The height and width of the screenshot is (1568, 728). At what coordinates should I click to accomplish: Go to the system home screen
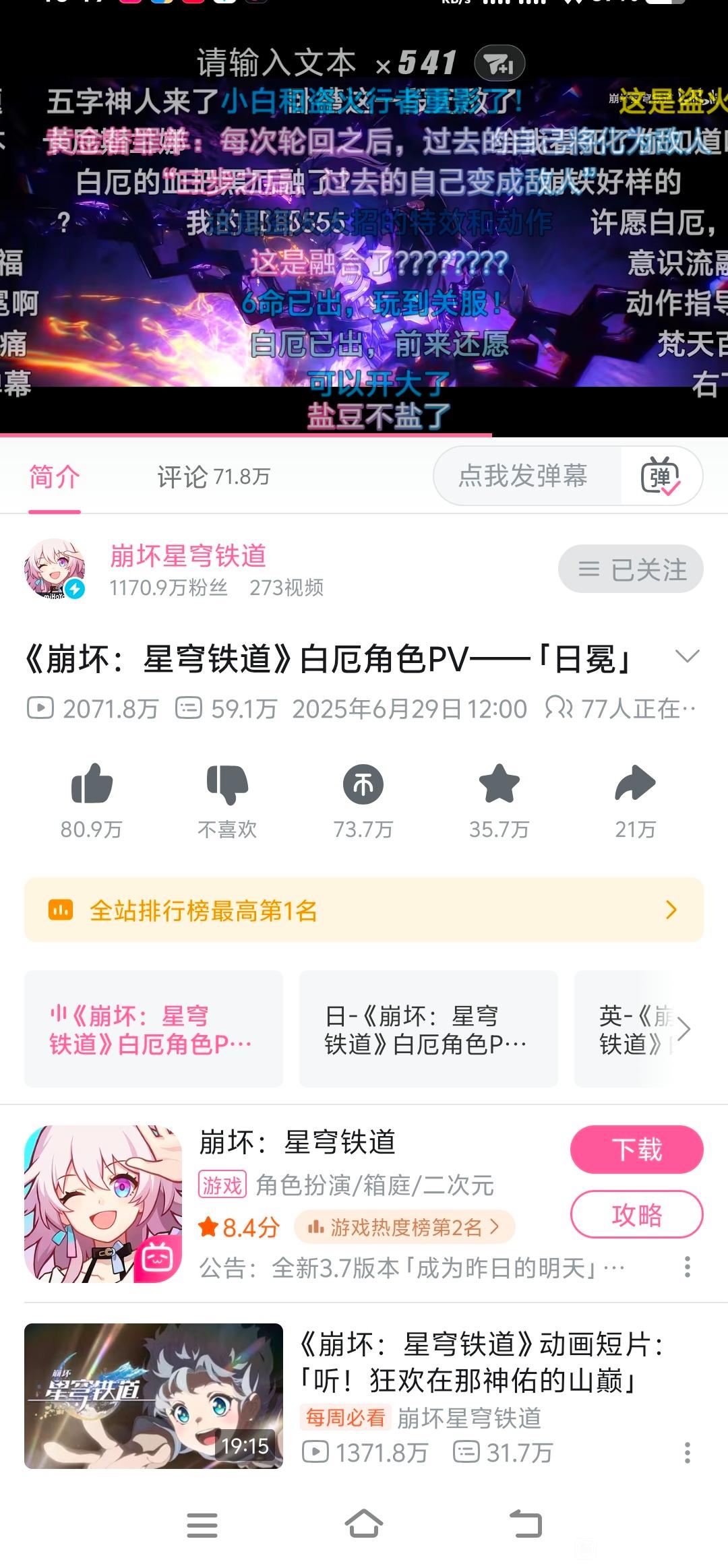click(364, 1525)
